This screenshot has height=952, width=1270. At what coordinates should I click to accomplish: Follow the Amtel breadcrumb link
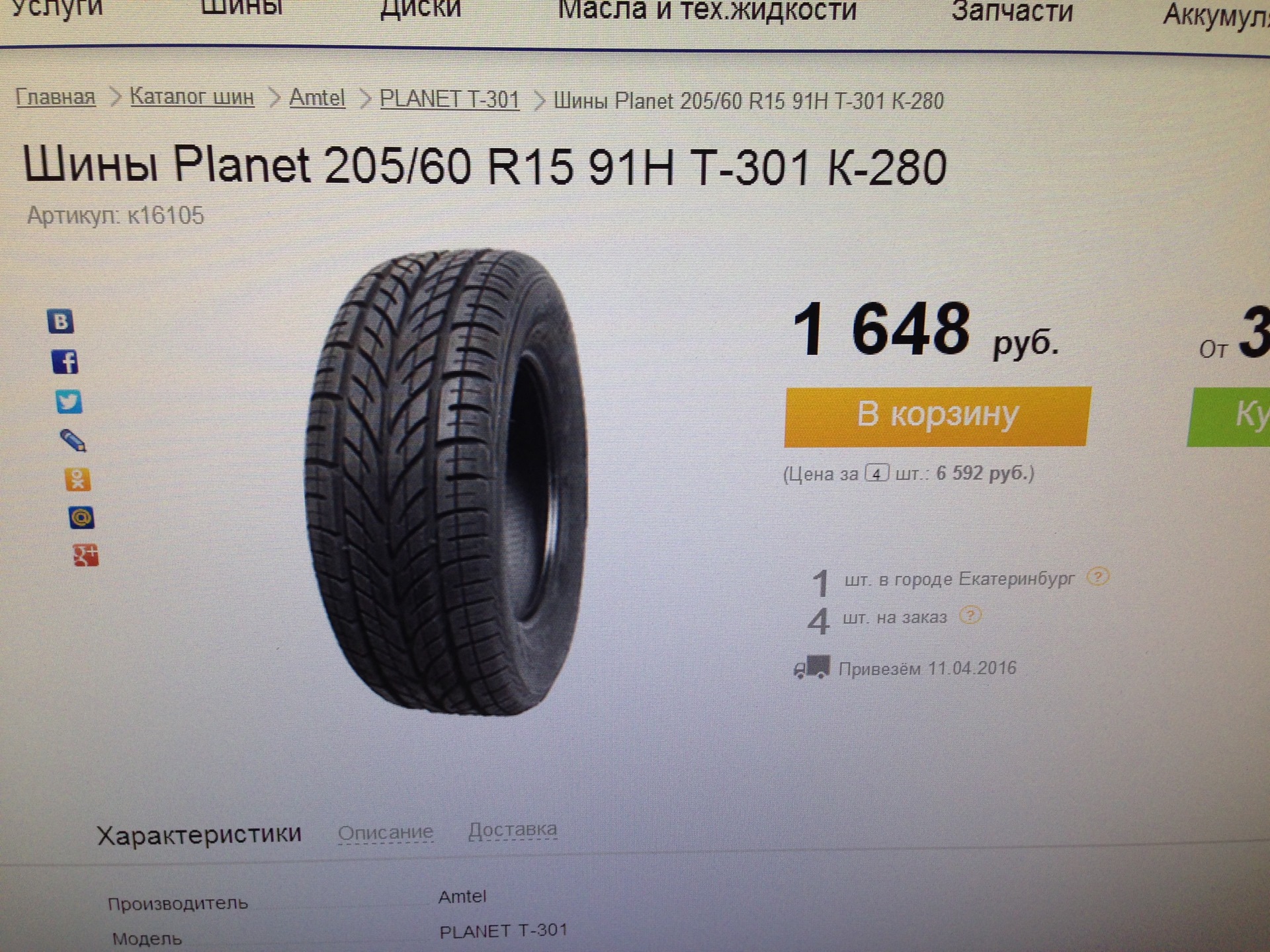coord(317,99)
